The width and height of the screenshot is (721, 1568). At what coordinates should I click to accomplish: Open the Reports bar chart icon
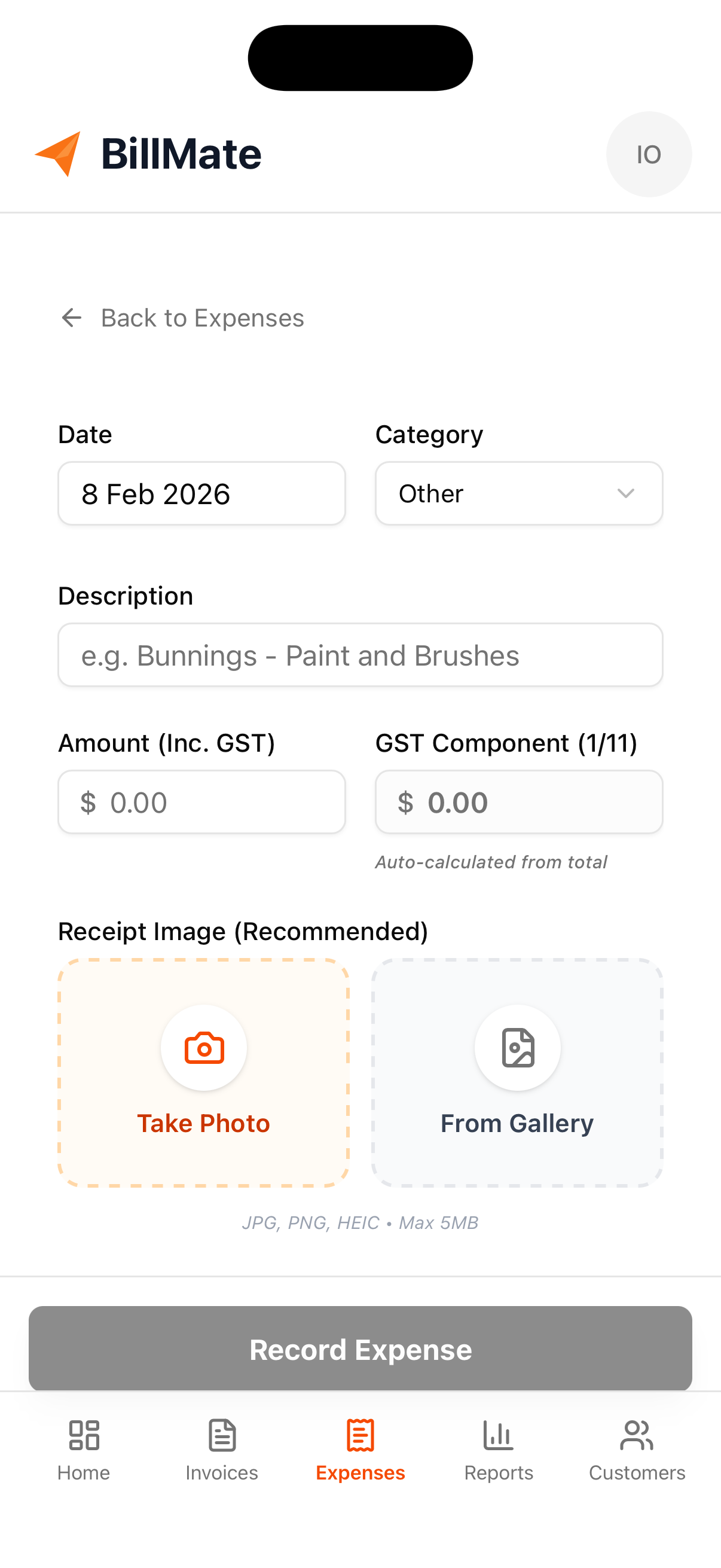[499, 1435]
